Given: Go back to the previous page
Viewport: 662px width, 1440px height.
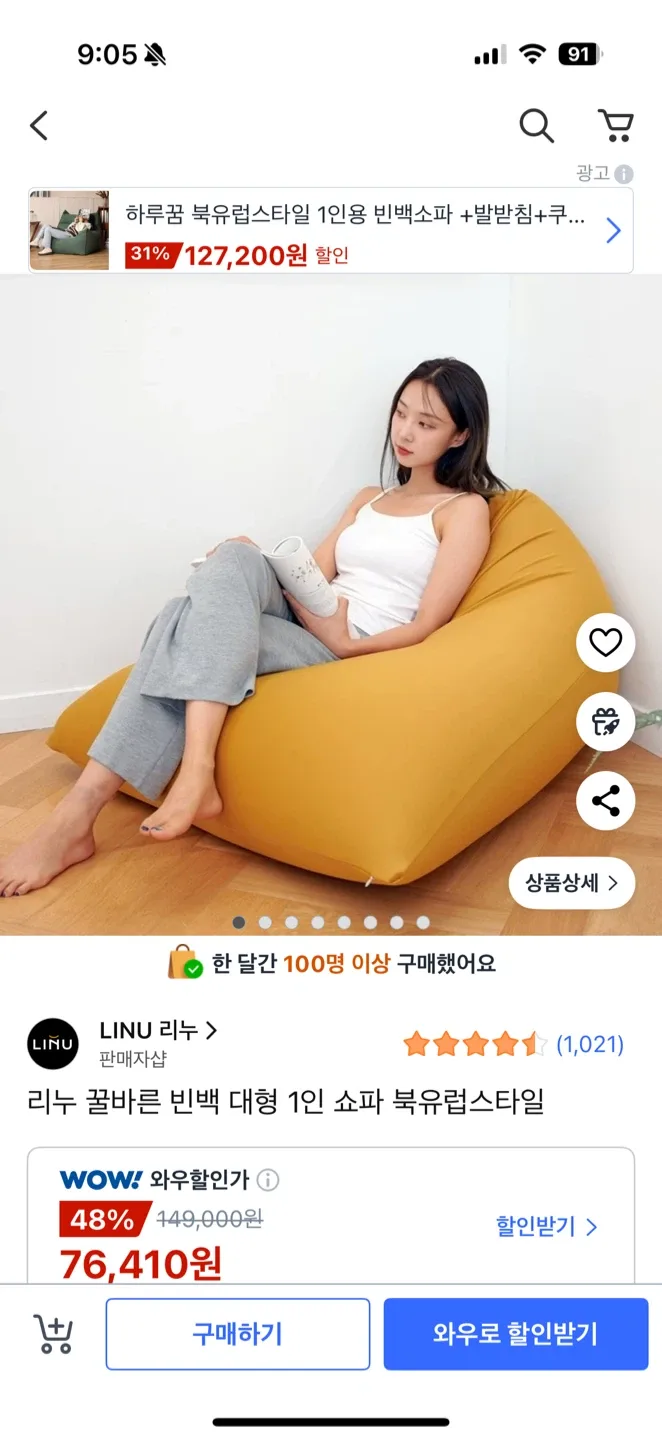Looking at the screenshot, I should coord(39,126).
